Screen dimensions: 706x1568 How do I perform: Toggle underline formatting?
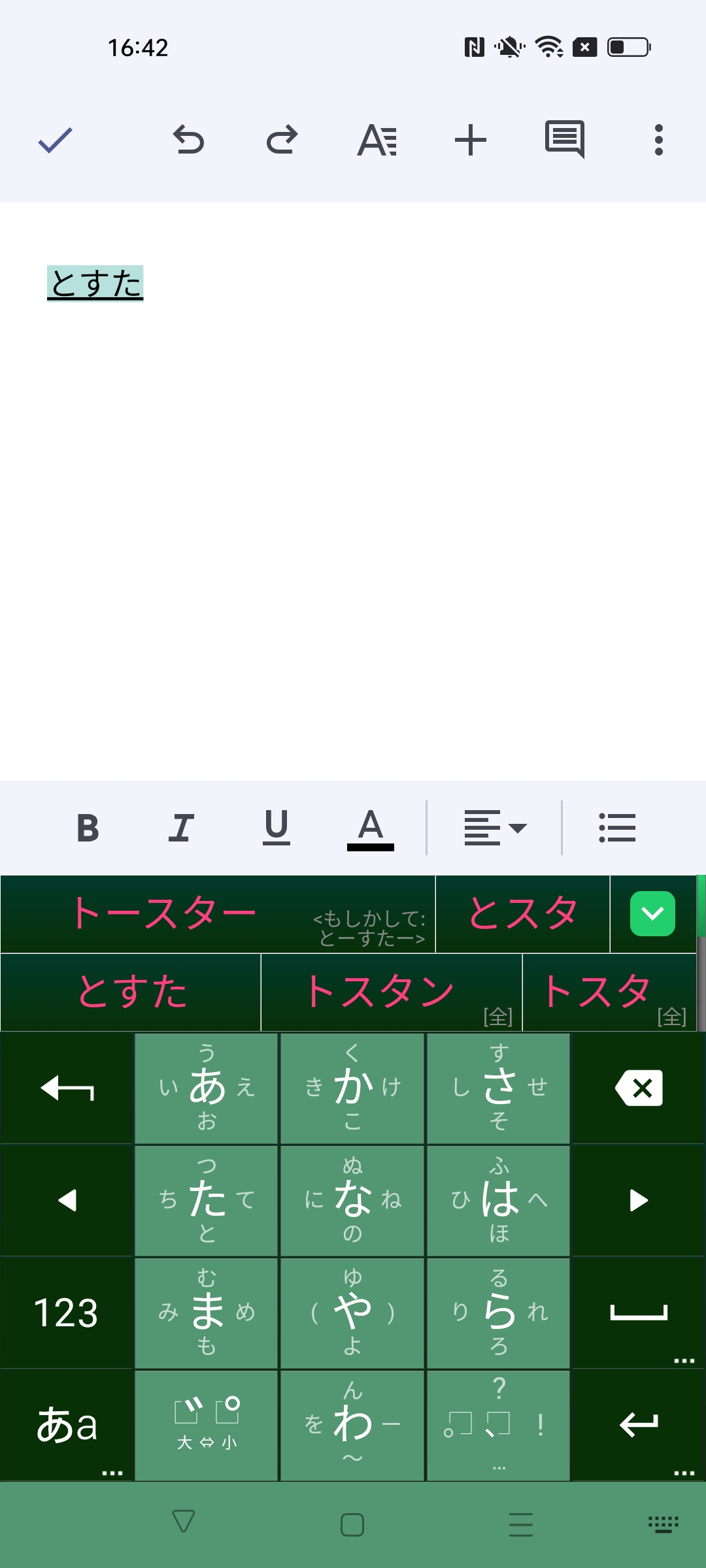tap(275, 828)
